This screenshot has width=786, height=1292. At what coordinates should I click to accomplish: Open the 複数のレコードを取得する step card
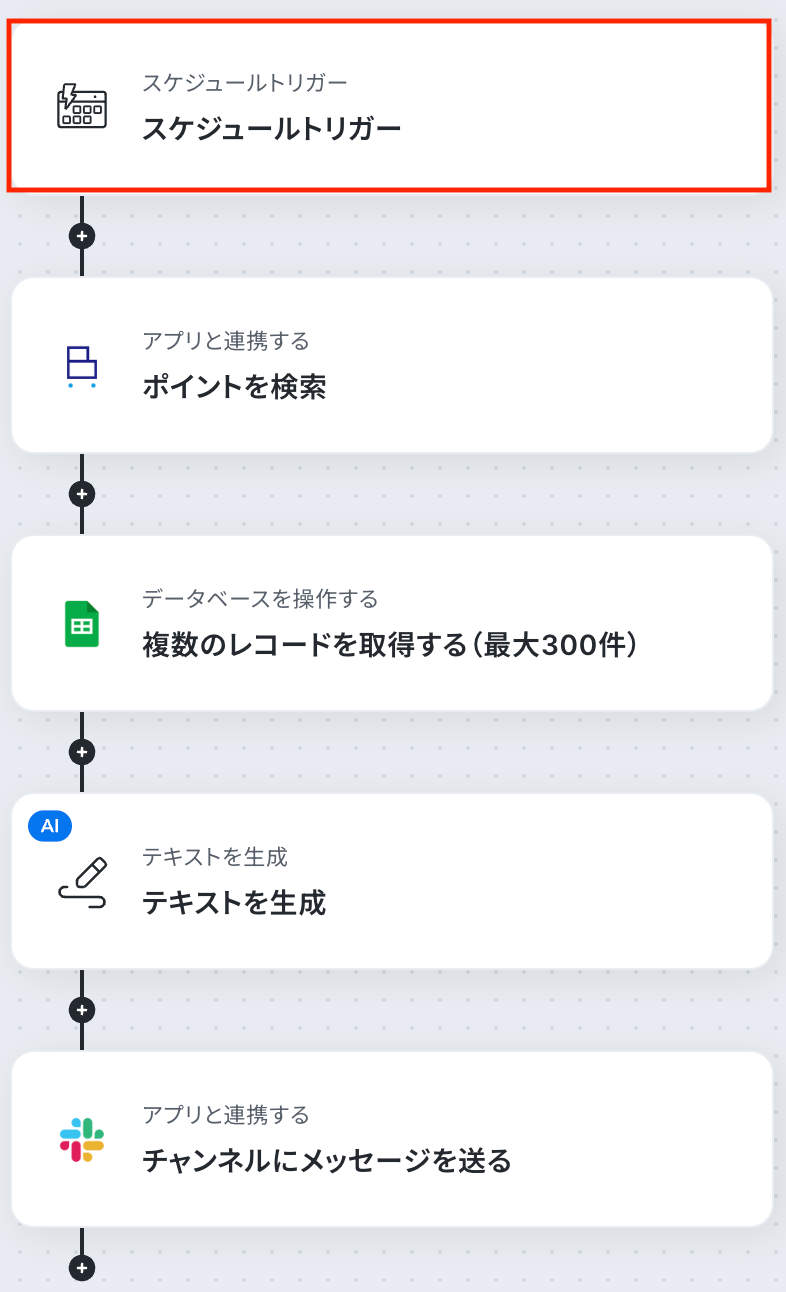click(x=390, y=623)
